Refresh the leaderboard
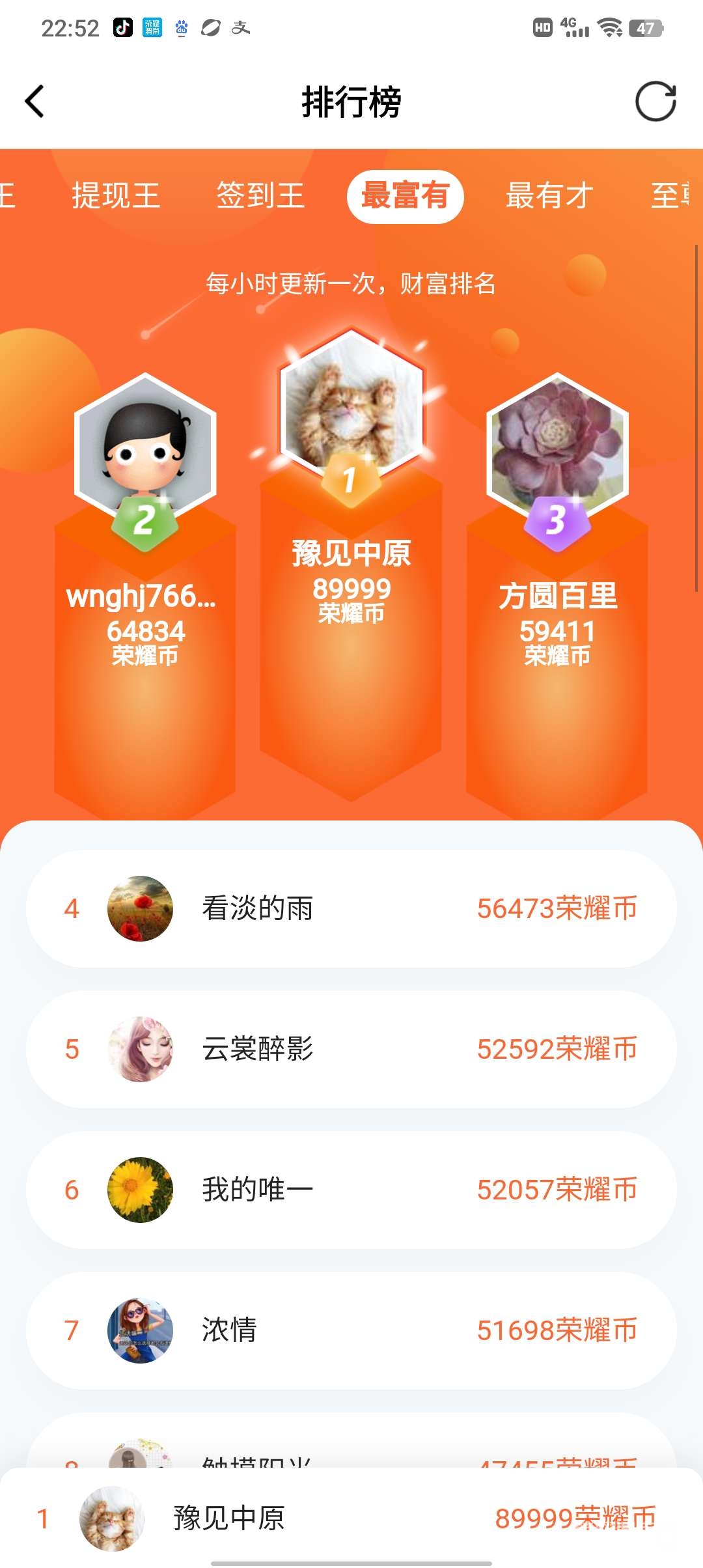 655,102
